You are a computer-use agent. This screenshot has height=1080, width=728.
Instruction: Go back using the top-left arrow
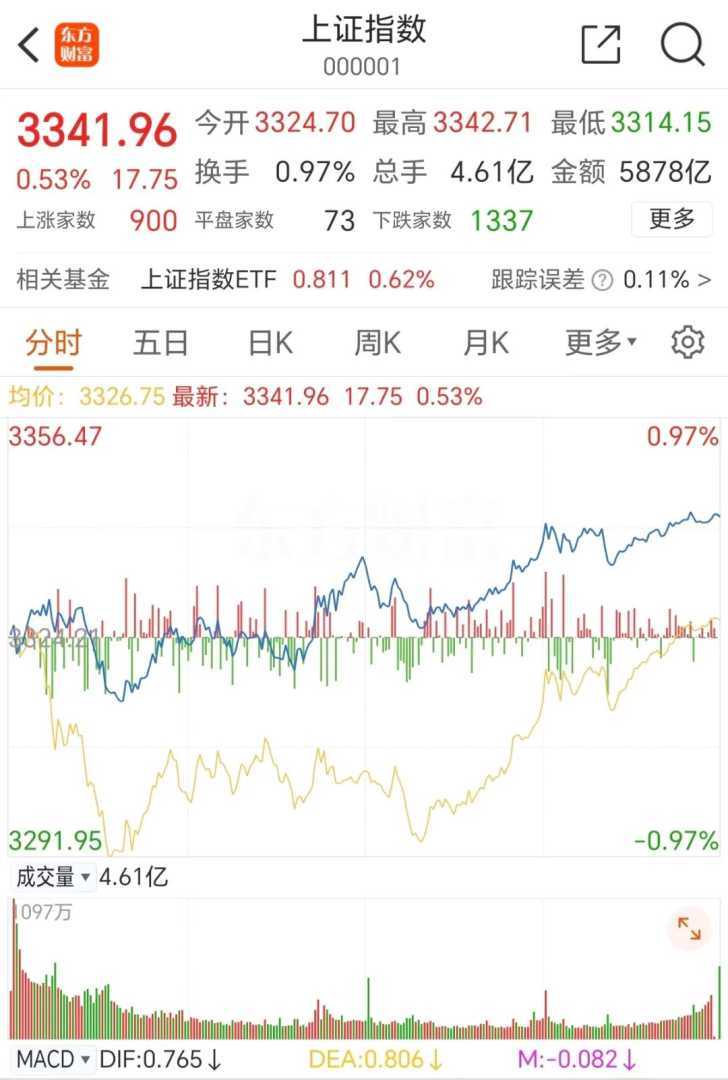click(x=29, y=45)
